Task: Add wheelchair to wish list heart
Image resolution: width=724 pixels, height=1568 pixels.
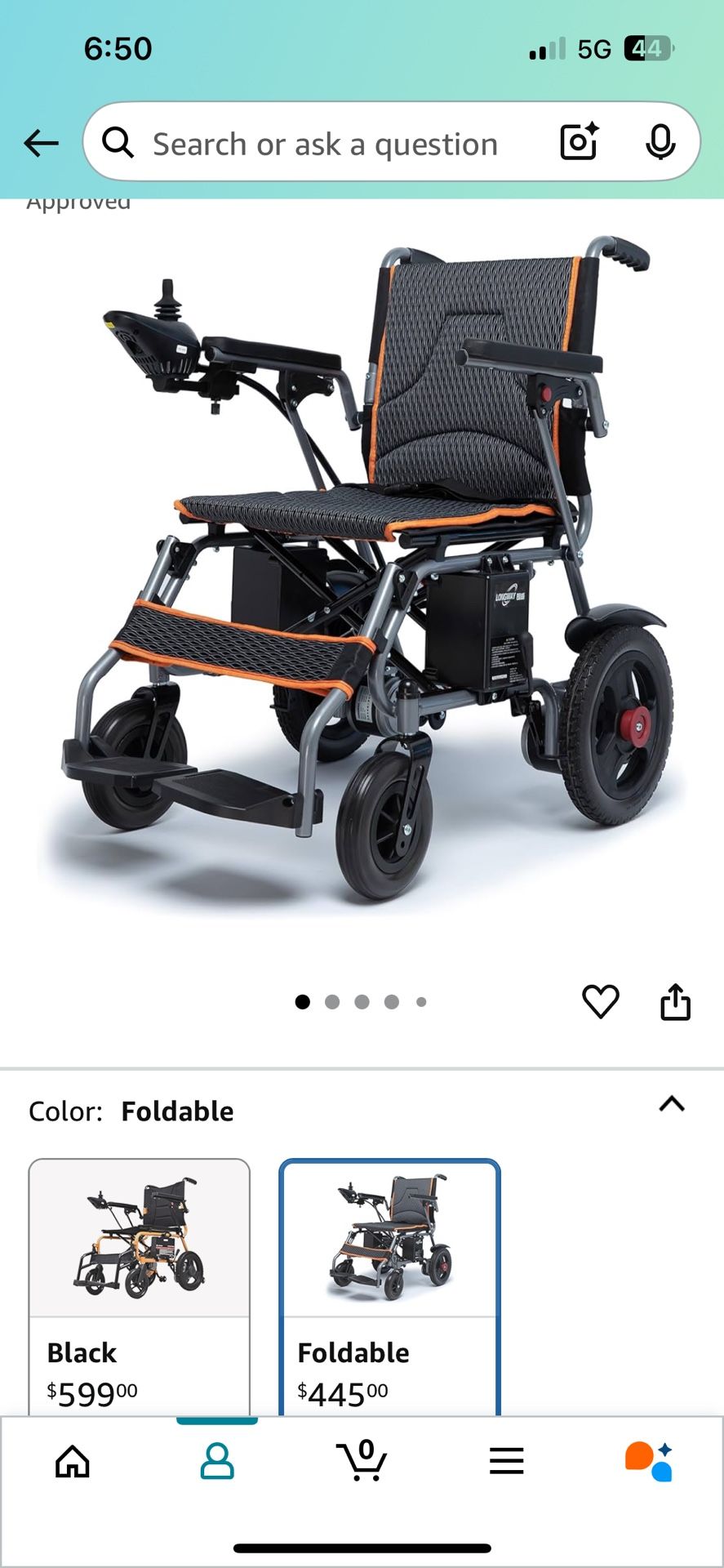Action: (x=600, y=1001)
